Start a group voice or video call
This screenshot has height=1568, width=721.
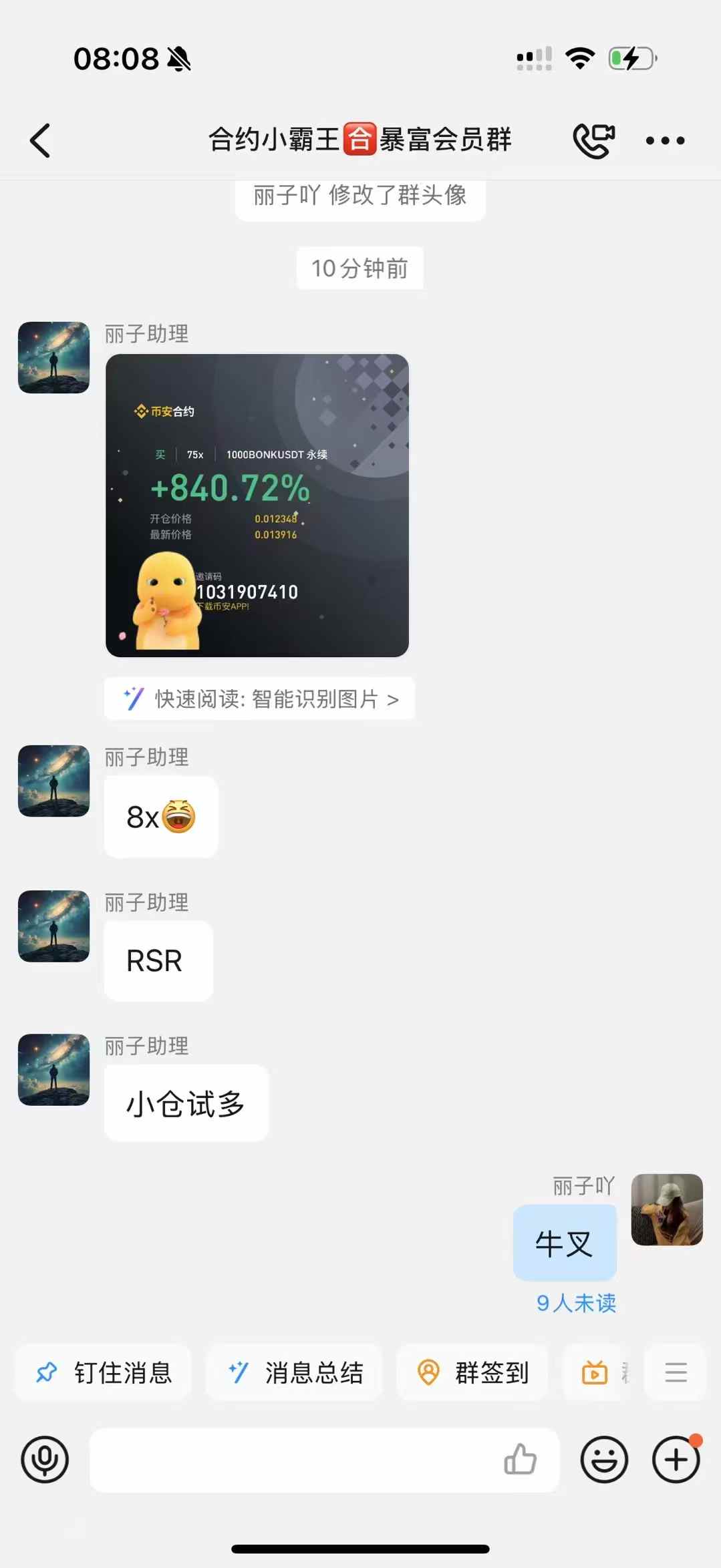click(593, 140)
